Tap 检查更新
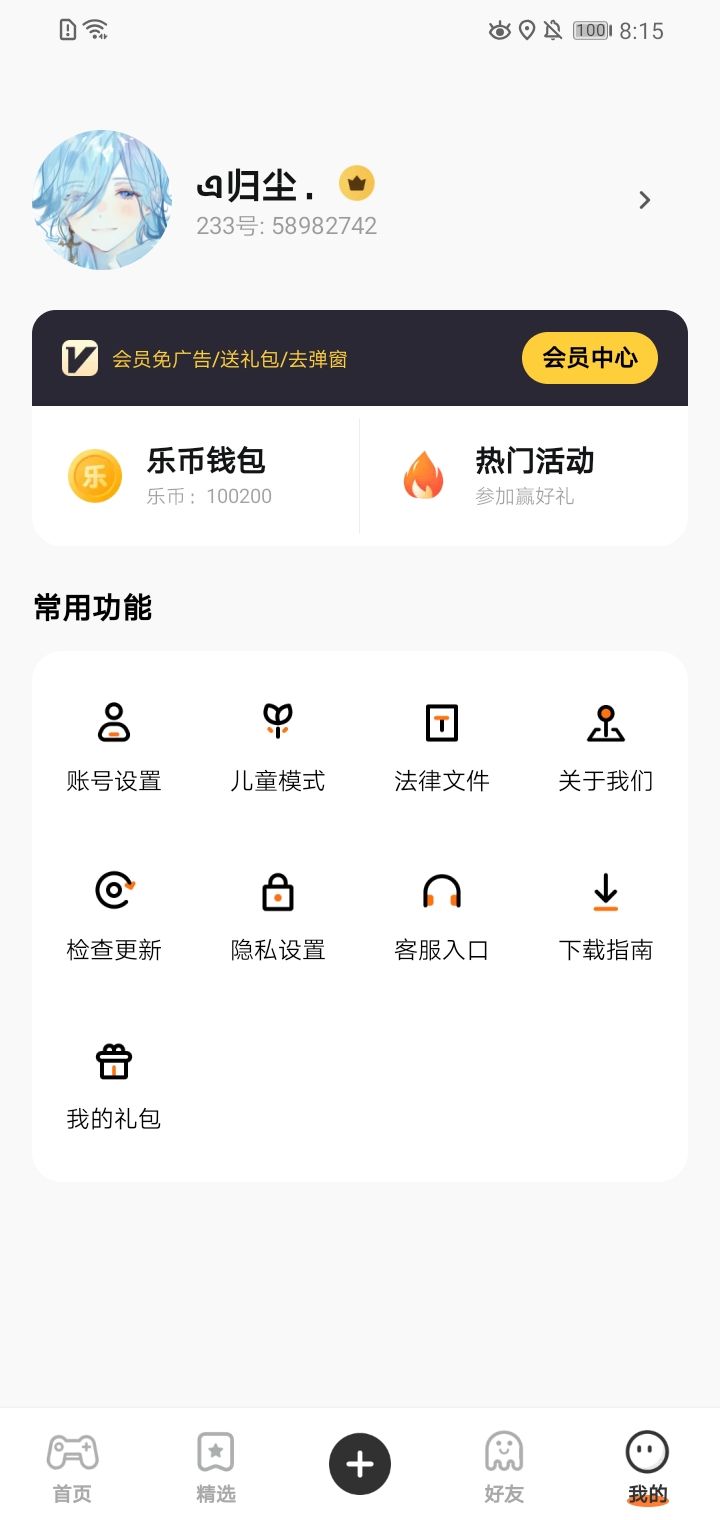Viewport: 720px width, 1520px height. pyautogui.click(x=114, y=914)
